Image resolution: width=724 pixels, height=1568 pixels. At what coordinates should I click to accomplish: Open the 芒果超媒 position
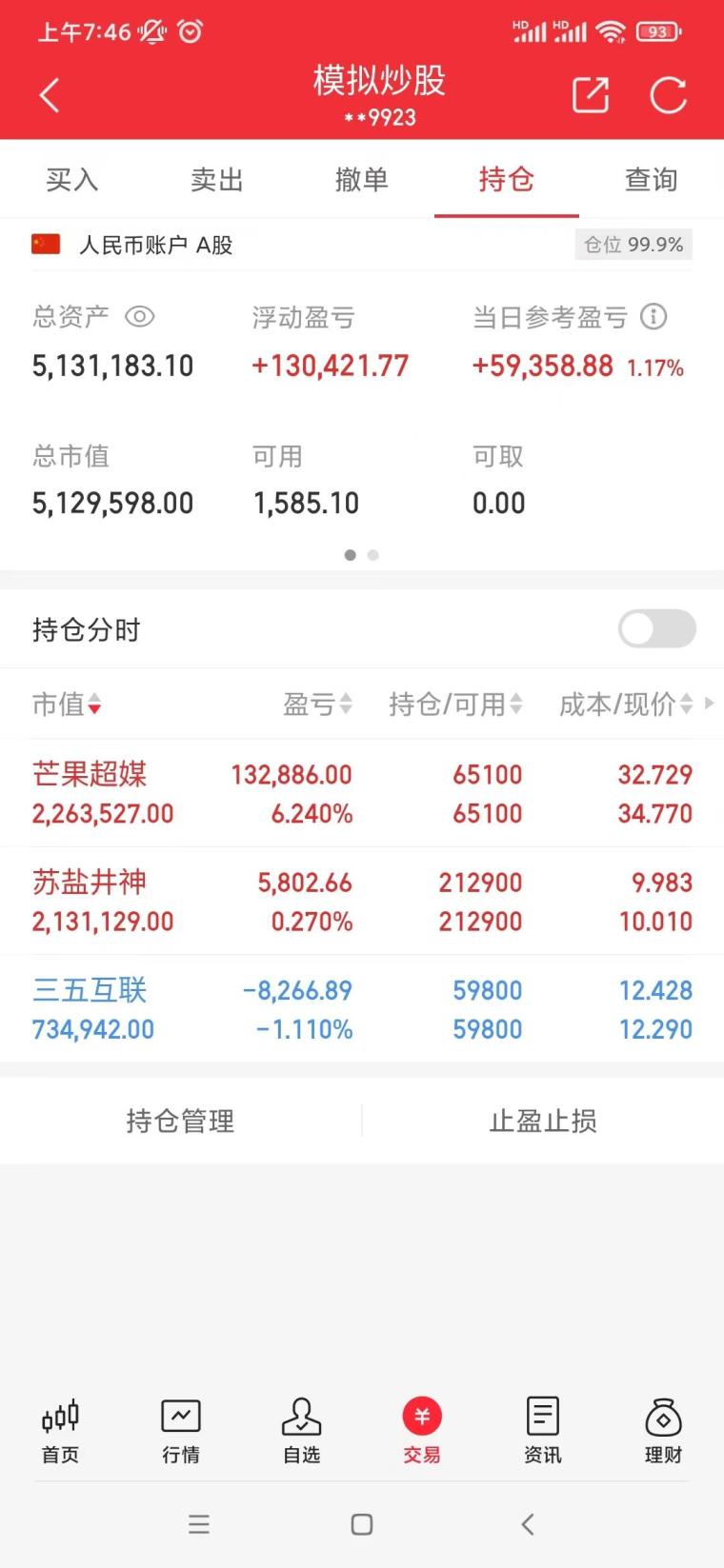pos(362,793)
